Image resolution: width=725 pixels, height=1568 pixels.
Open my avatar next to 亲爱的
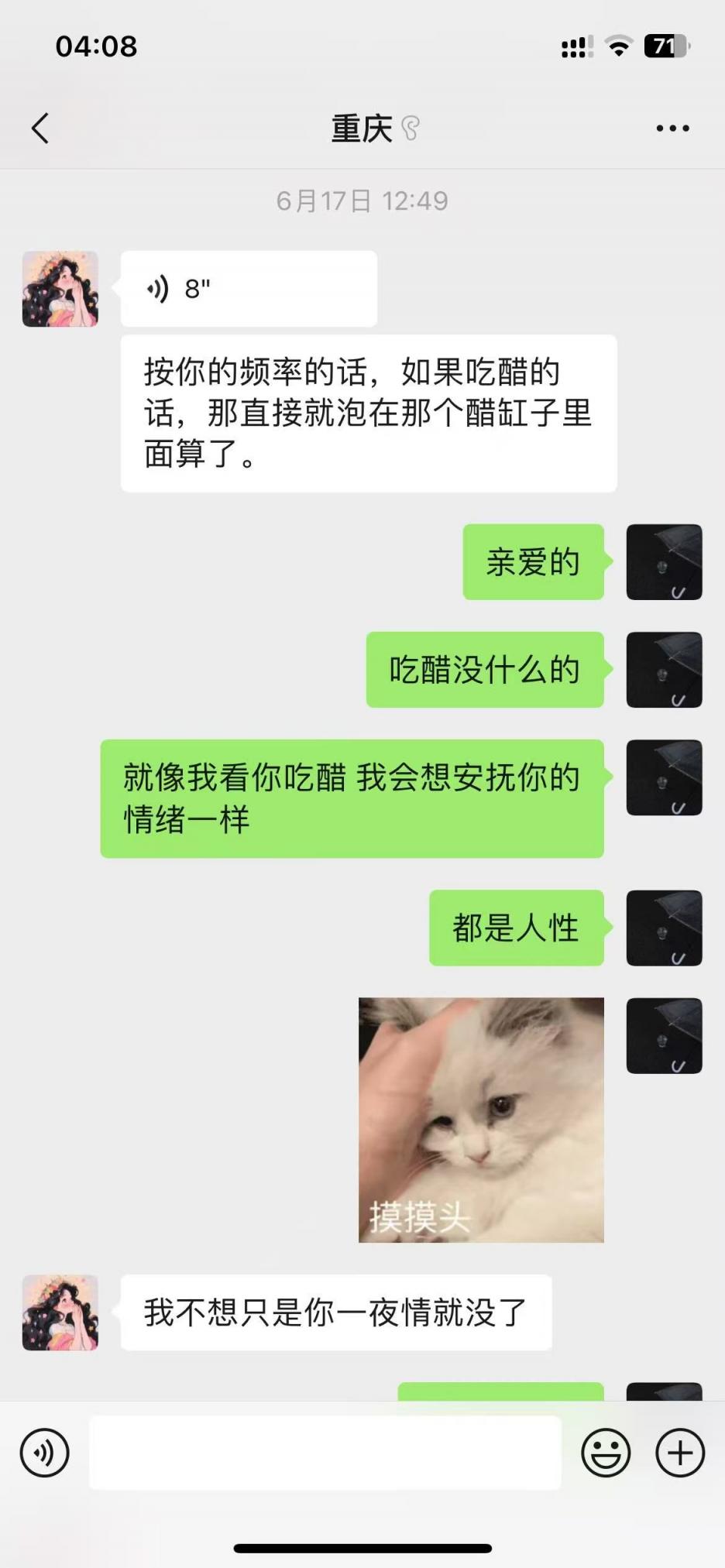click(x=664, y=562)
